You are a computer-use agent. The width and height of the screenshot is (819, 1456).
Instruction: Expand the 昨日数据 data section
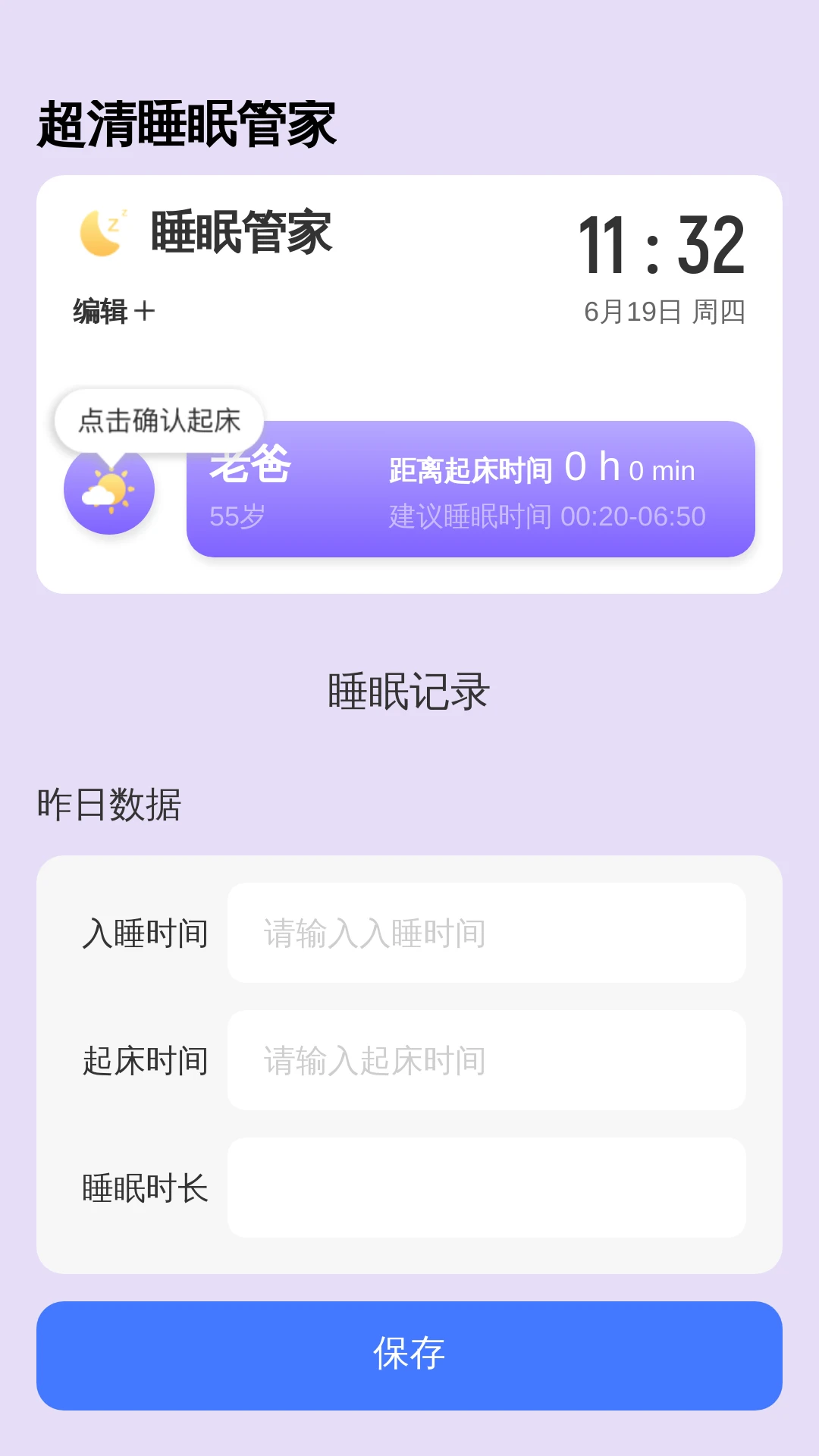click(x=109, y=806)
